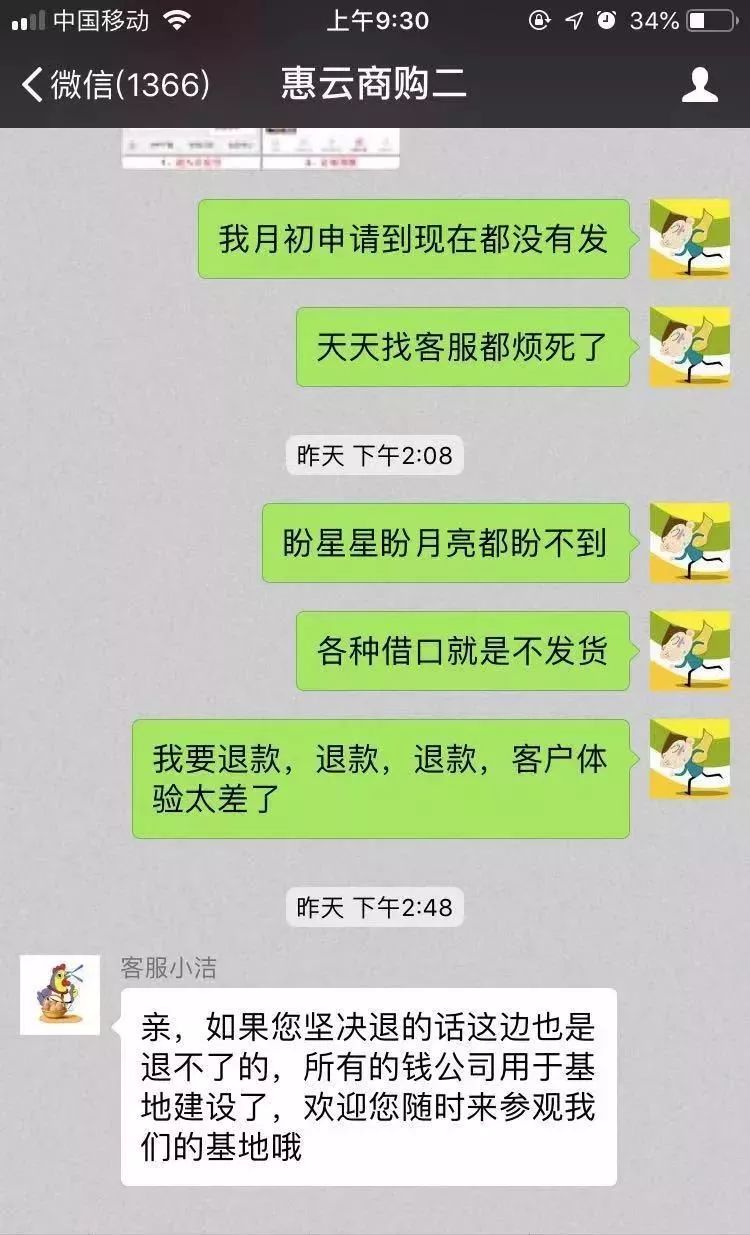The height and width of the screenshot is (1235, 750).
Task: Tap the sender avatar beside 天天找客服都烦死了
Action: click(689, 347)
